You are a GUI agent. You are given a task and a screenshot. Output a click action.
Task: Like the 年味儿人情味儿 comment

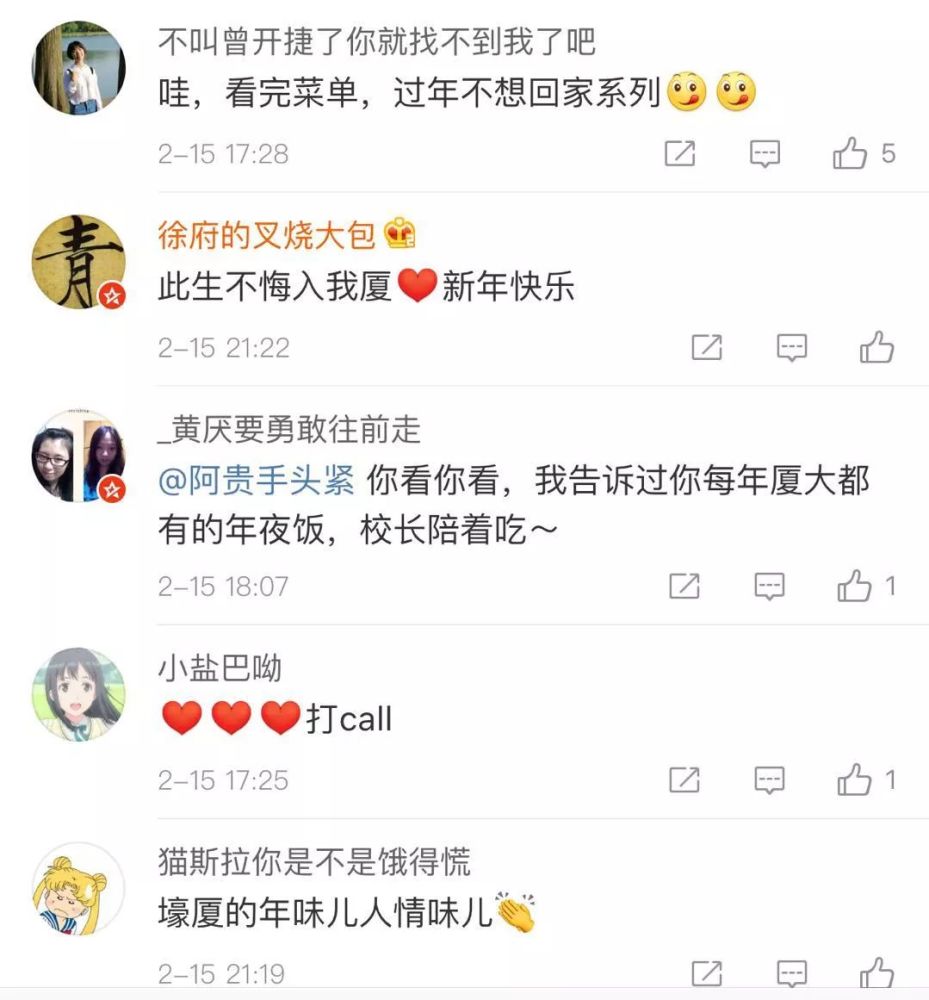[877, 972]
